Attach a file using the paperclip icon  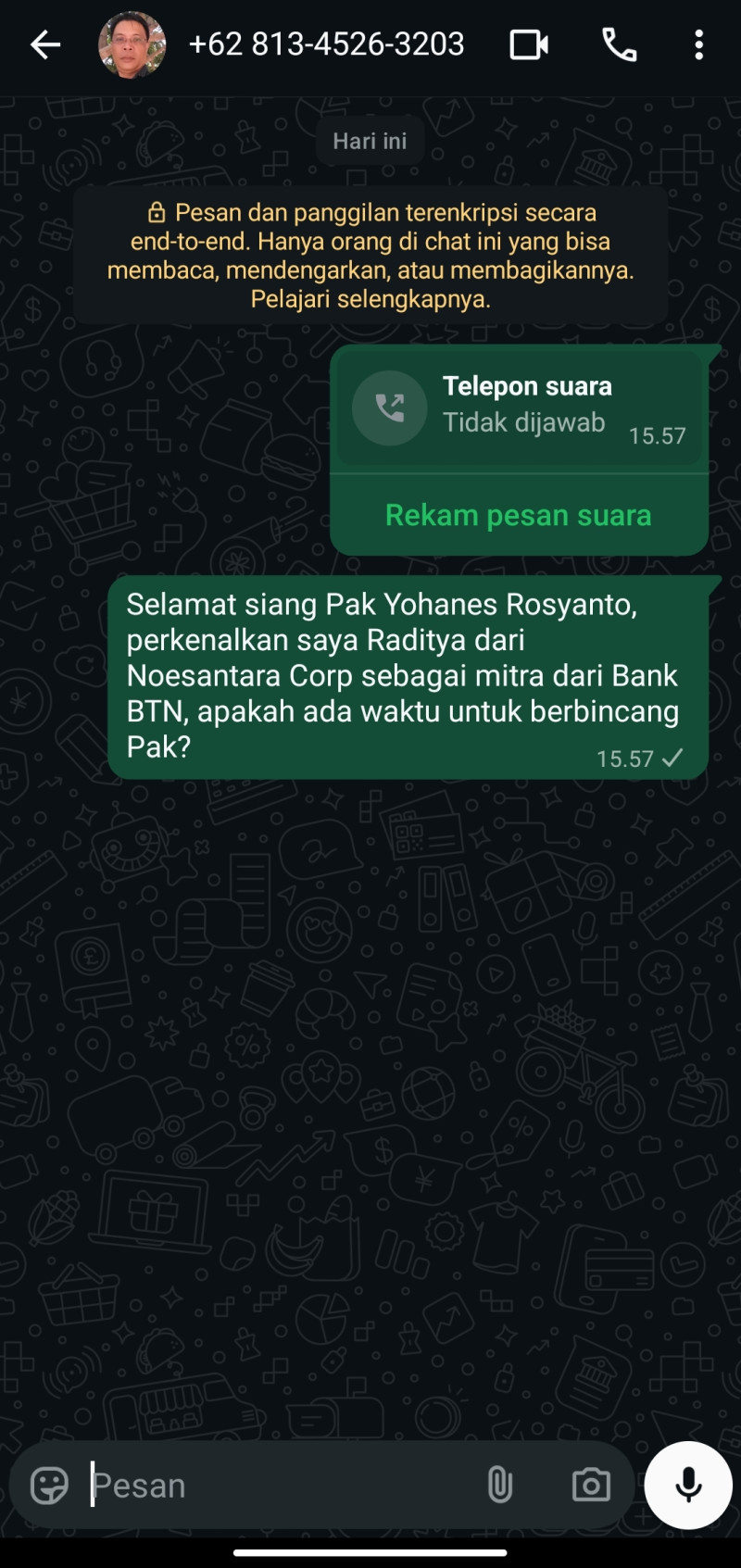pos(500,1486)
